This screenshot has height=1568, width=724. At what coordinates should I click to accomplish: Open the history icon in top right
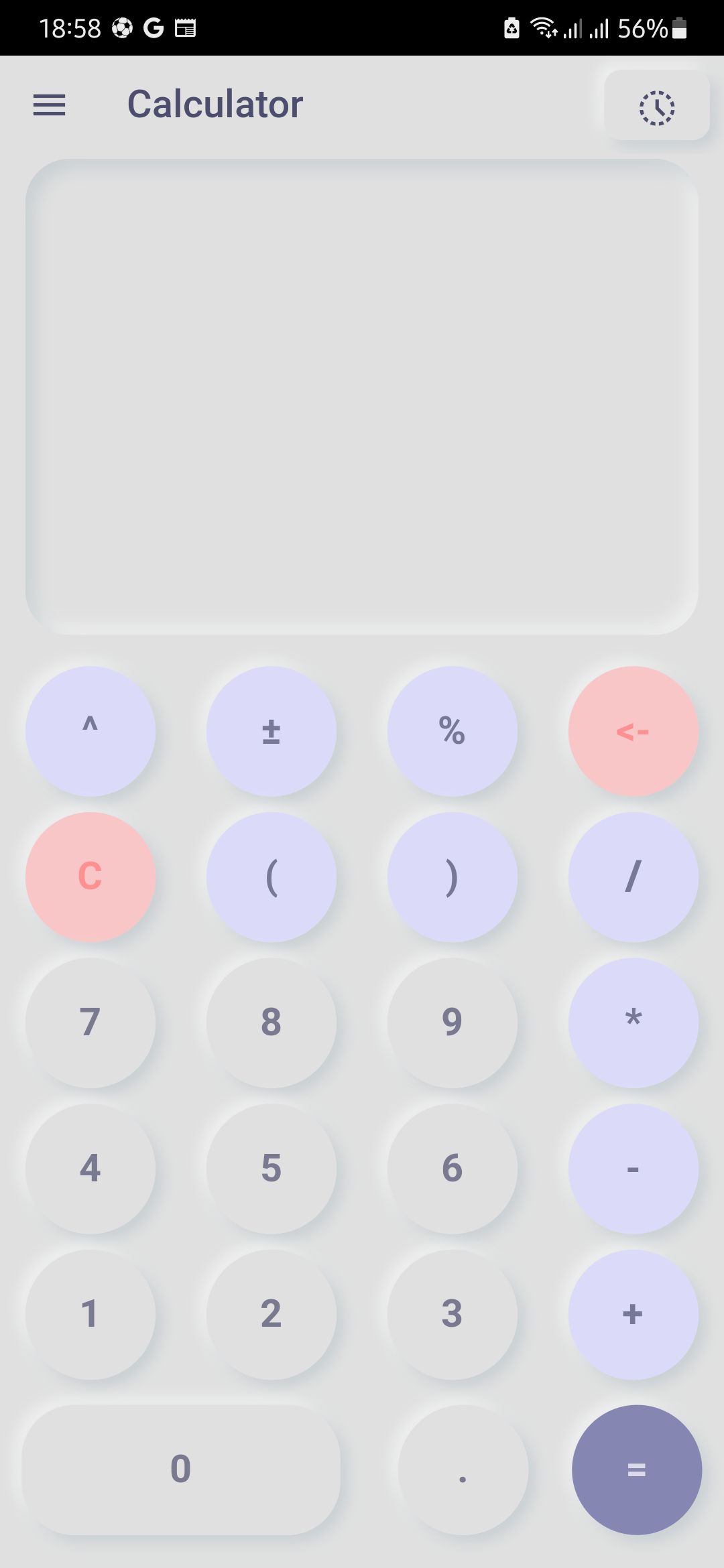click(x=656, y=107)
